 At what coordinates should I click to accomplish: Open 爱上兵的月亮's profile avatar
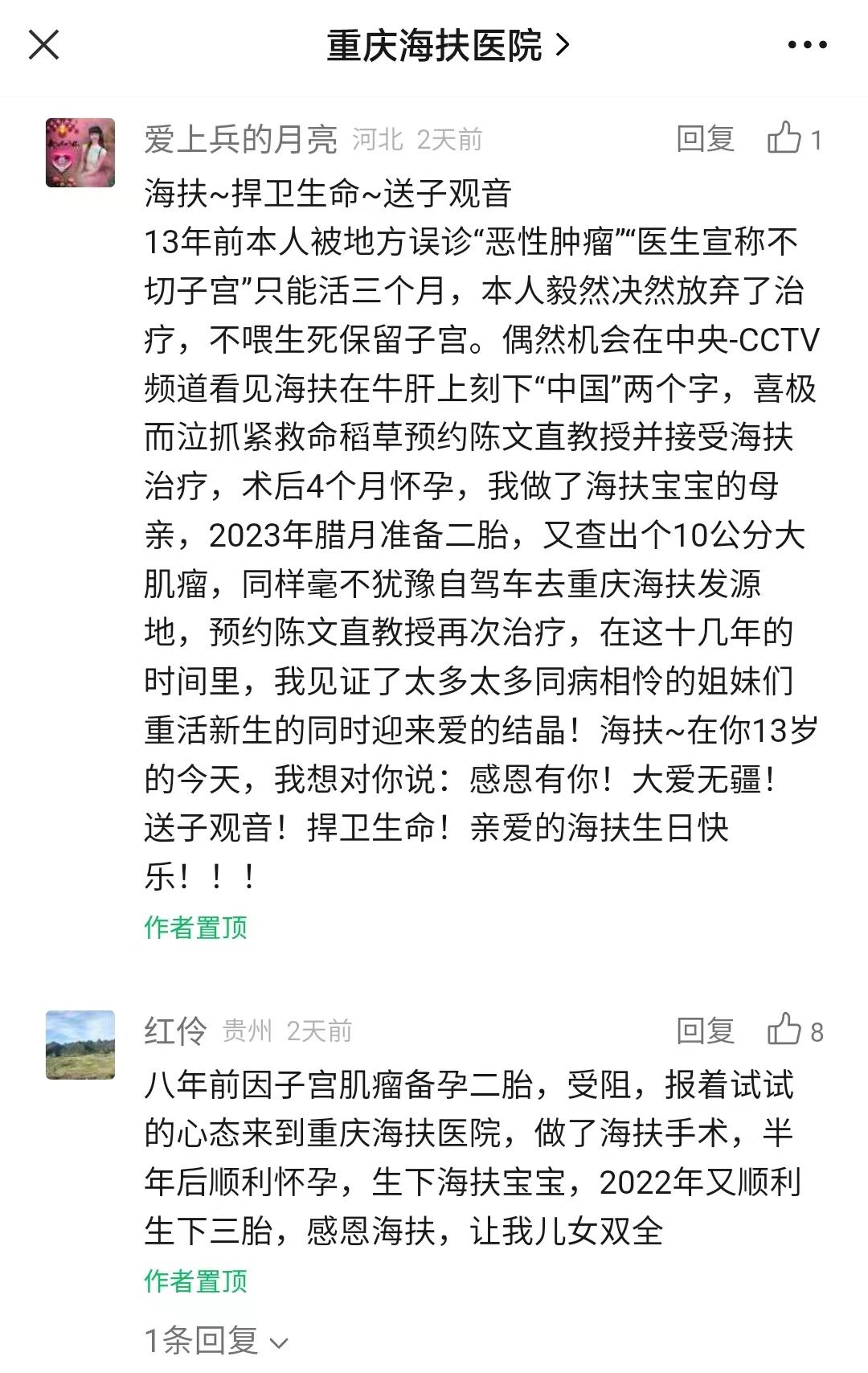click(80, 153)
